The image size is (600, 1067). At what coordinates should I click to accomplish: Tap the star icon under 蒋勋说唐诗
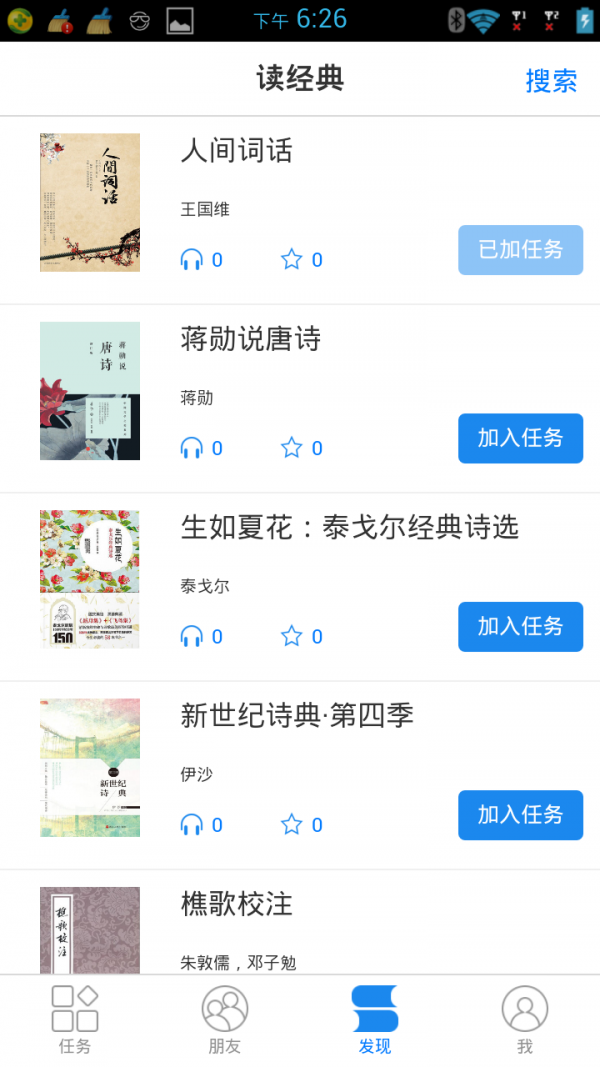292,448
